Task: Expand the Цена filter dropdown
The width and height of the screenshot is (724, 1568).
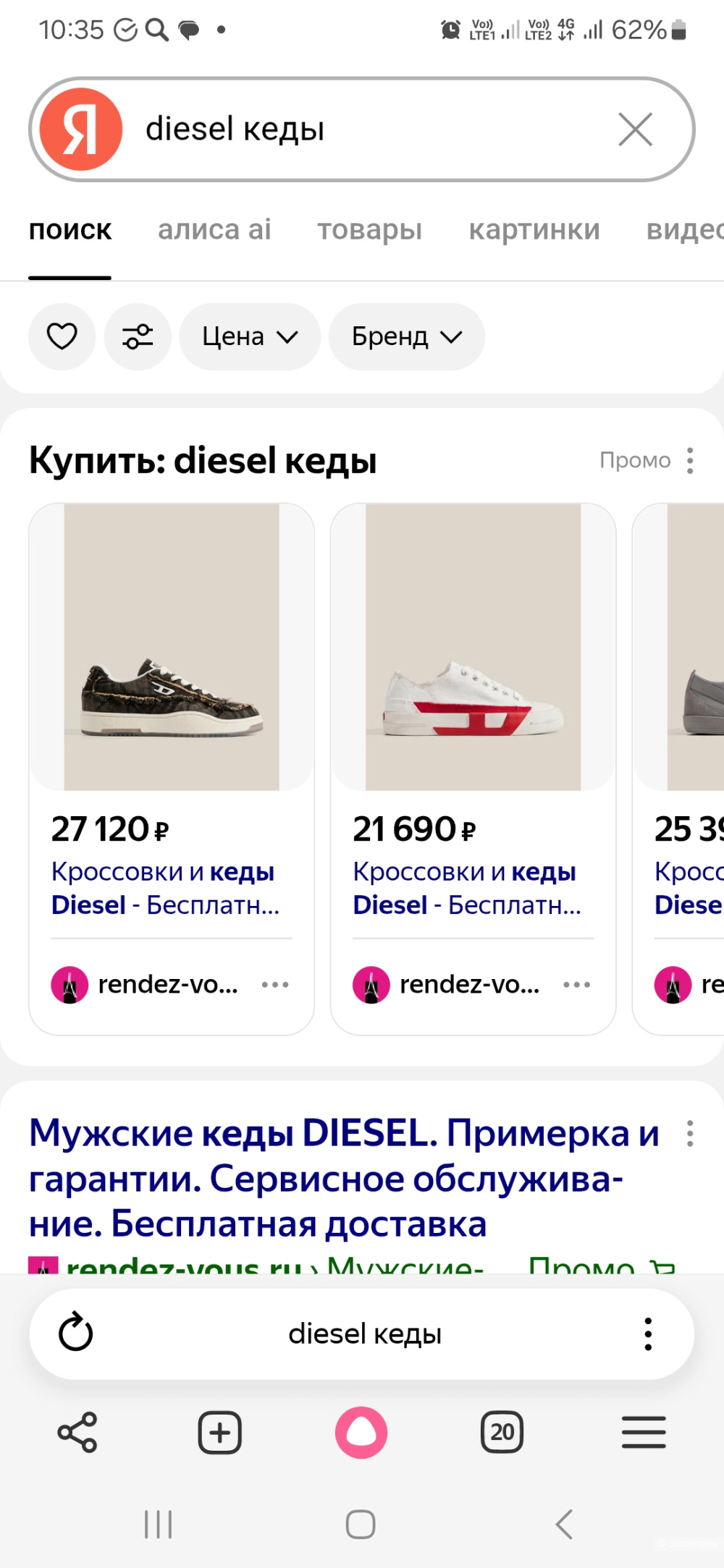Action: (249, 336)
